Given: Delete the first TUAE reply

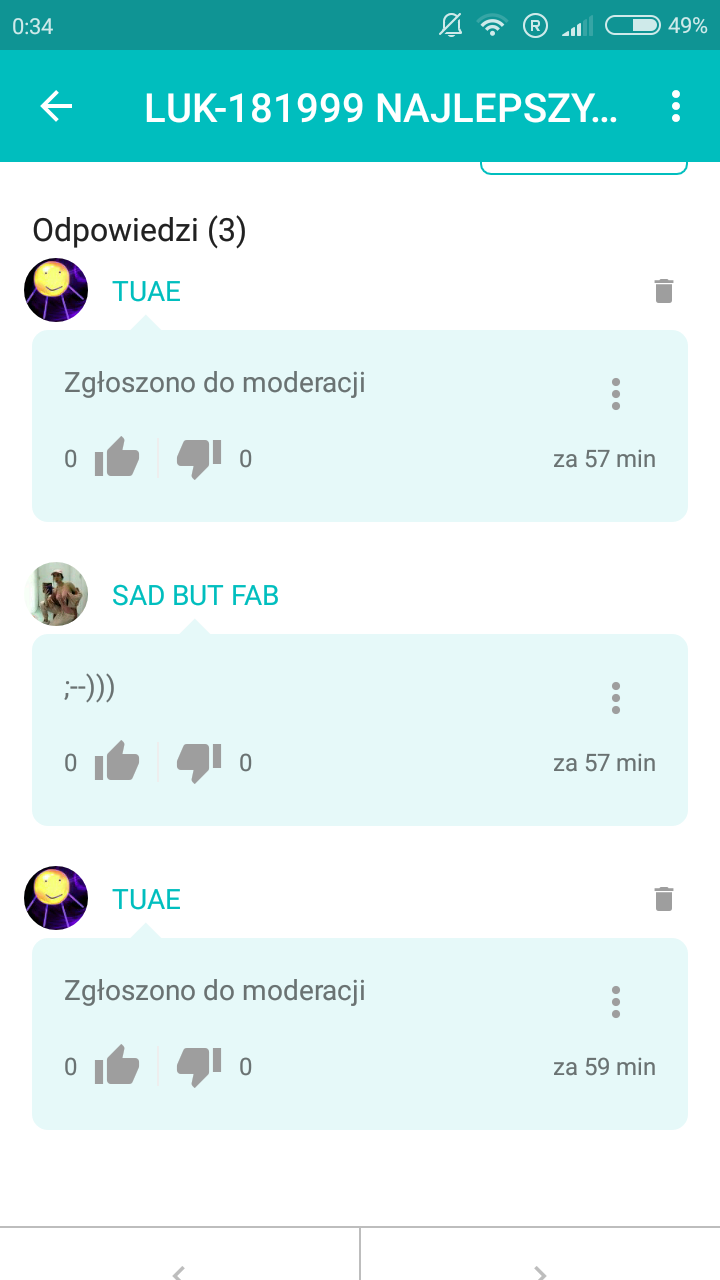Looking at the screenshot, I should (664, 291).
